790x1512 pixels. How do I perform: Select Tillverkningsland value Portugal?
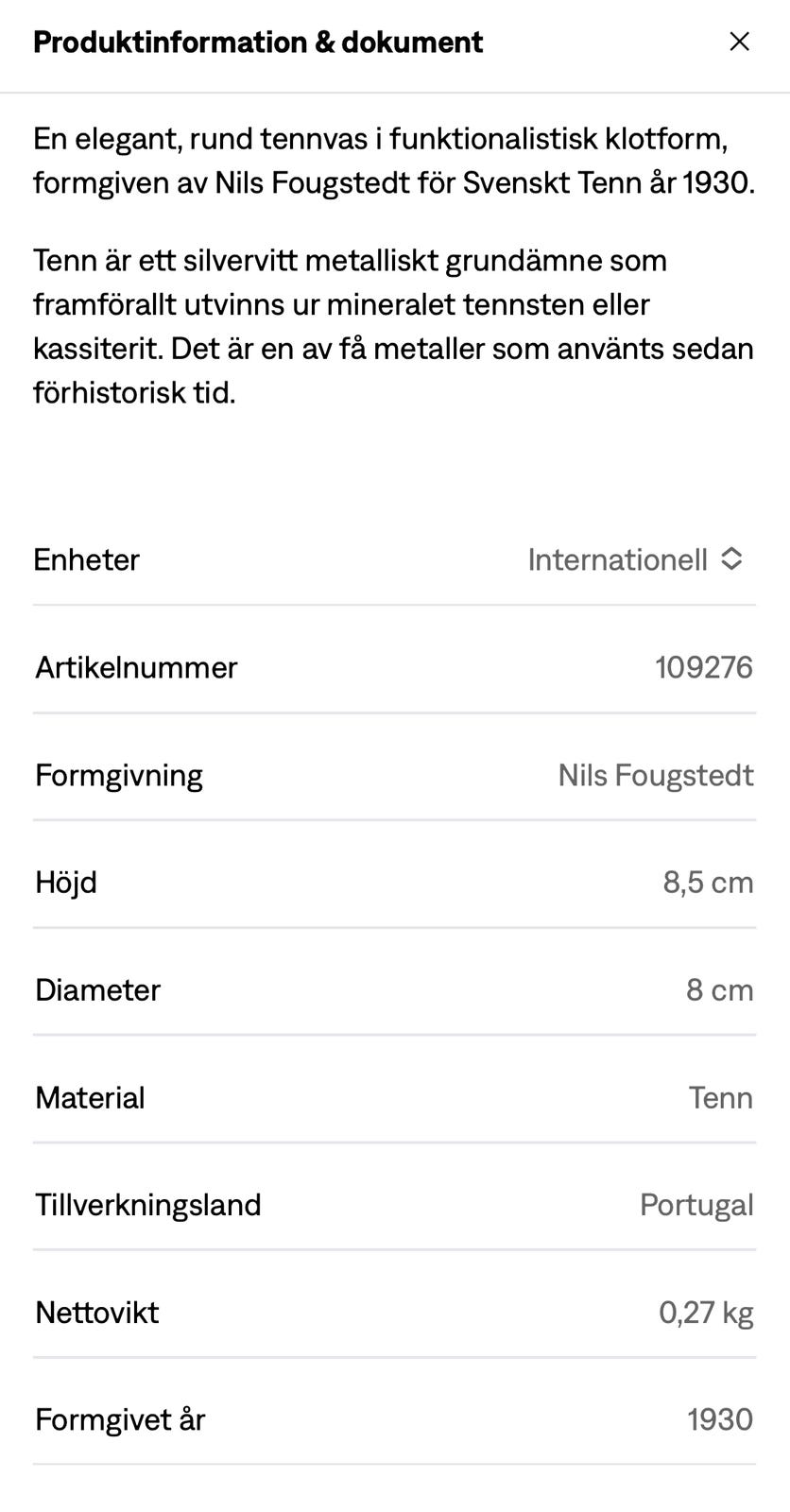(696, 1204)
